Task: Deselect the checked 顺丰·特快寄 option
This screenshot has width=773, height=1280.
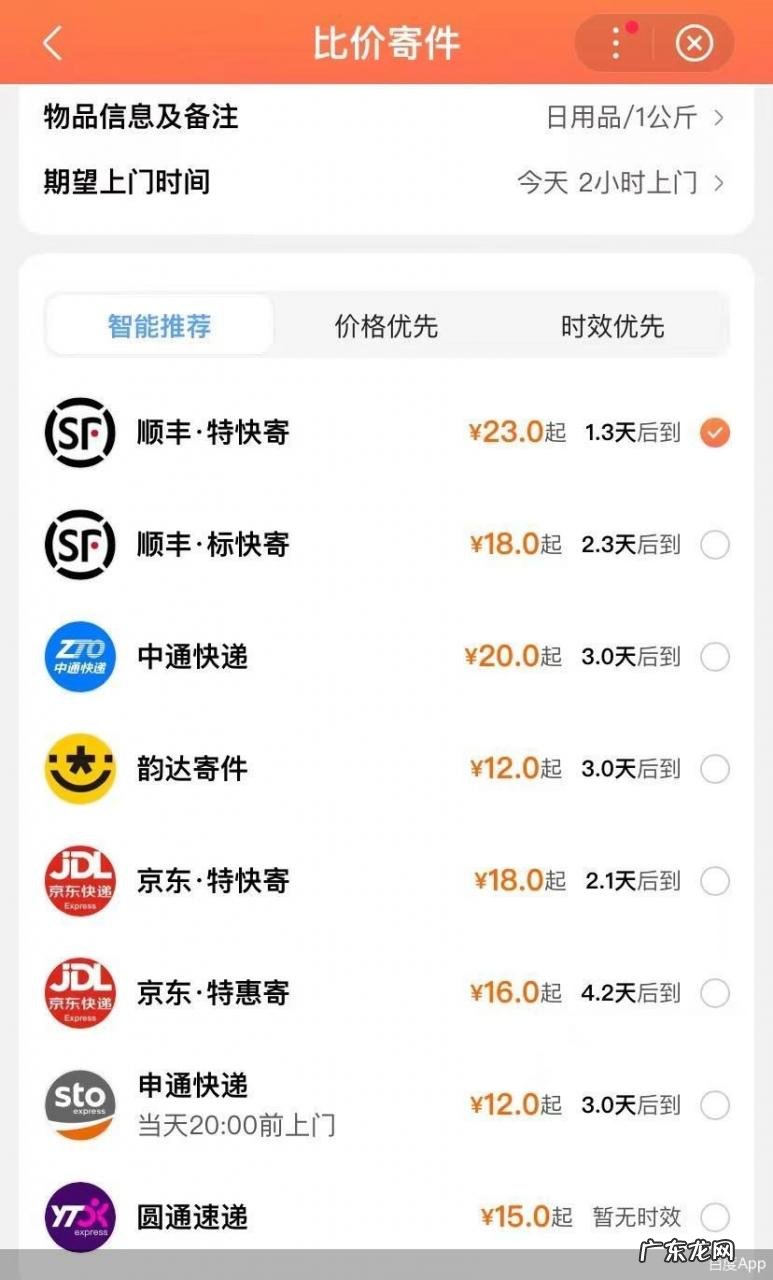Action: (x=714, y=432)
